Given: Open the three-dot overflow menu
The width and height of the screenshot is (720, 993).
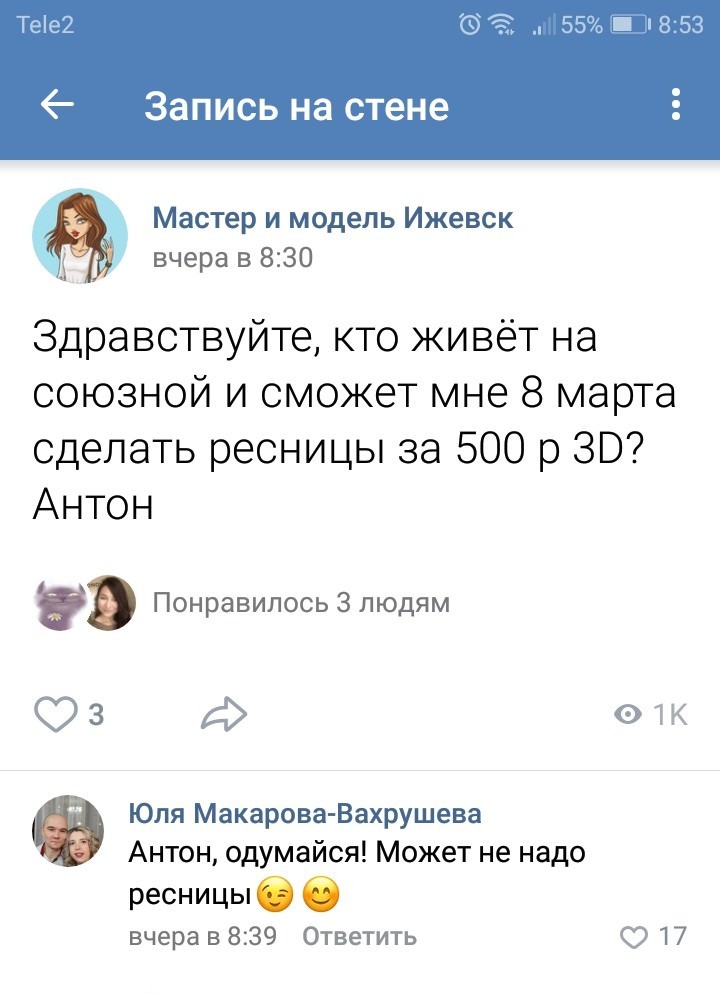Looking at the screenshot, I should [x=676, y=104].
